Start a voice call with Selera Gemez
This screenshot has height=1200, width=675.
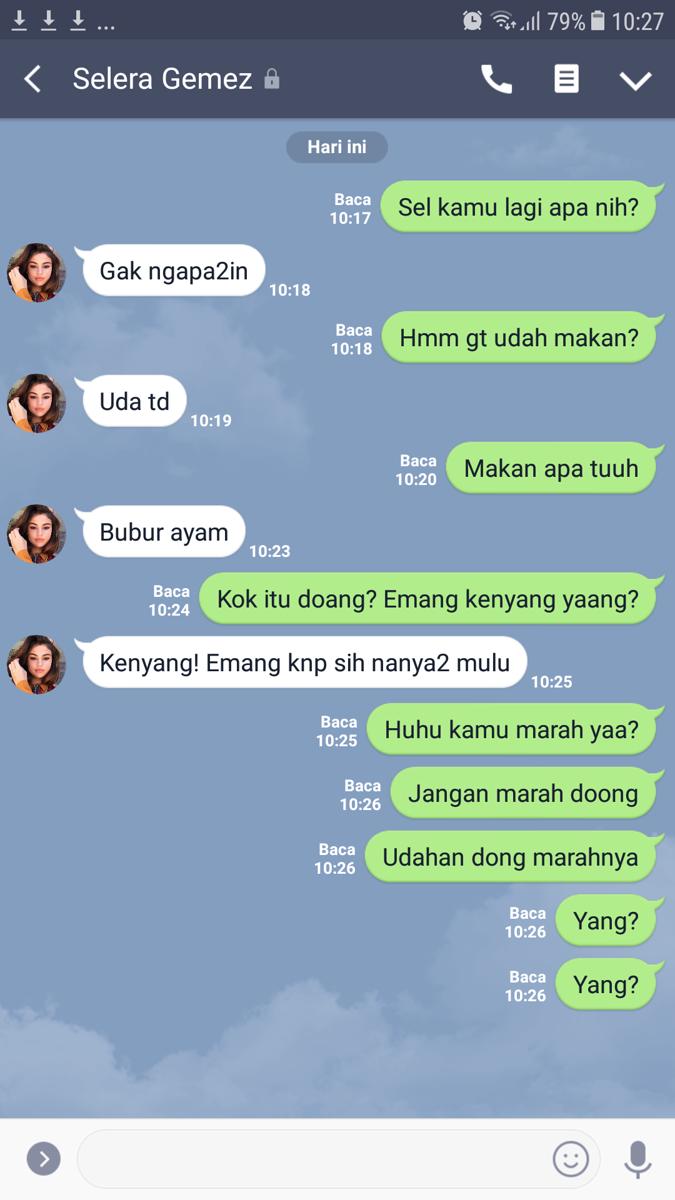(496, 80)
